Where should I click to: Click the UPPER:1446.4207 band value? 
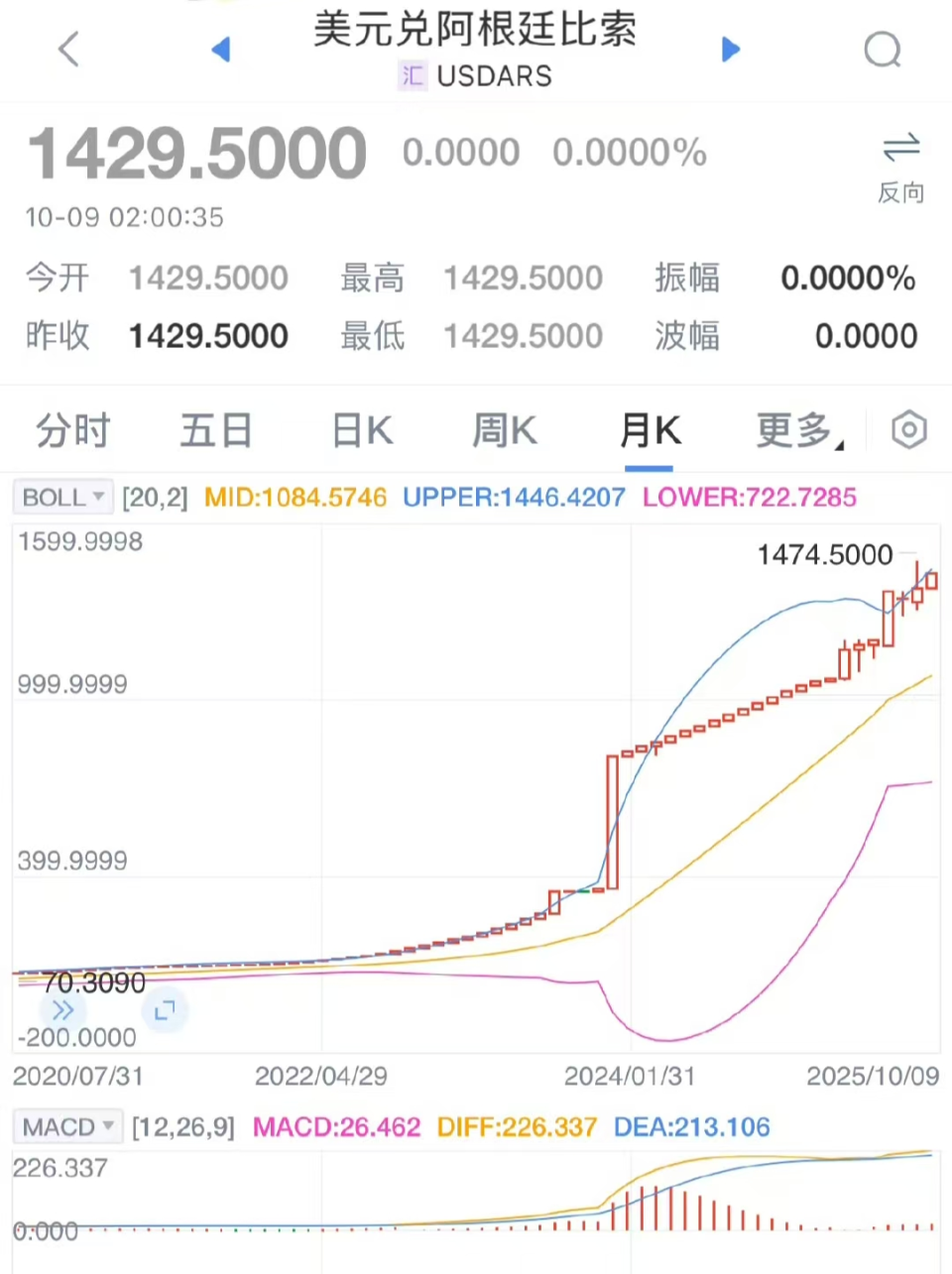tap(514, 497)
